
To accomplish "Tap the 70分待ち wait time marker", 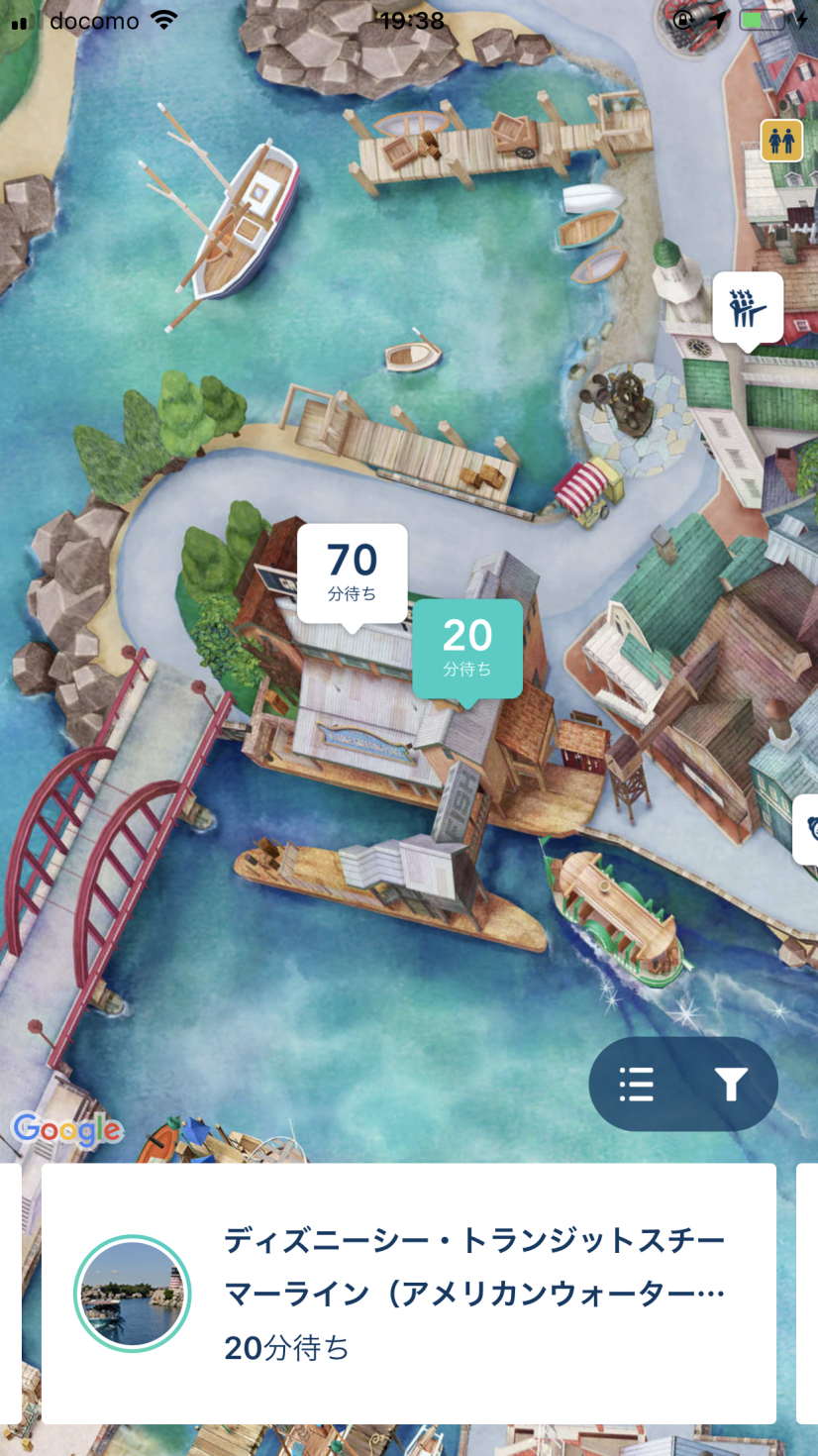I will coord(352,573).
